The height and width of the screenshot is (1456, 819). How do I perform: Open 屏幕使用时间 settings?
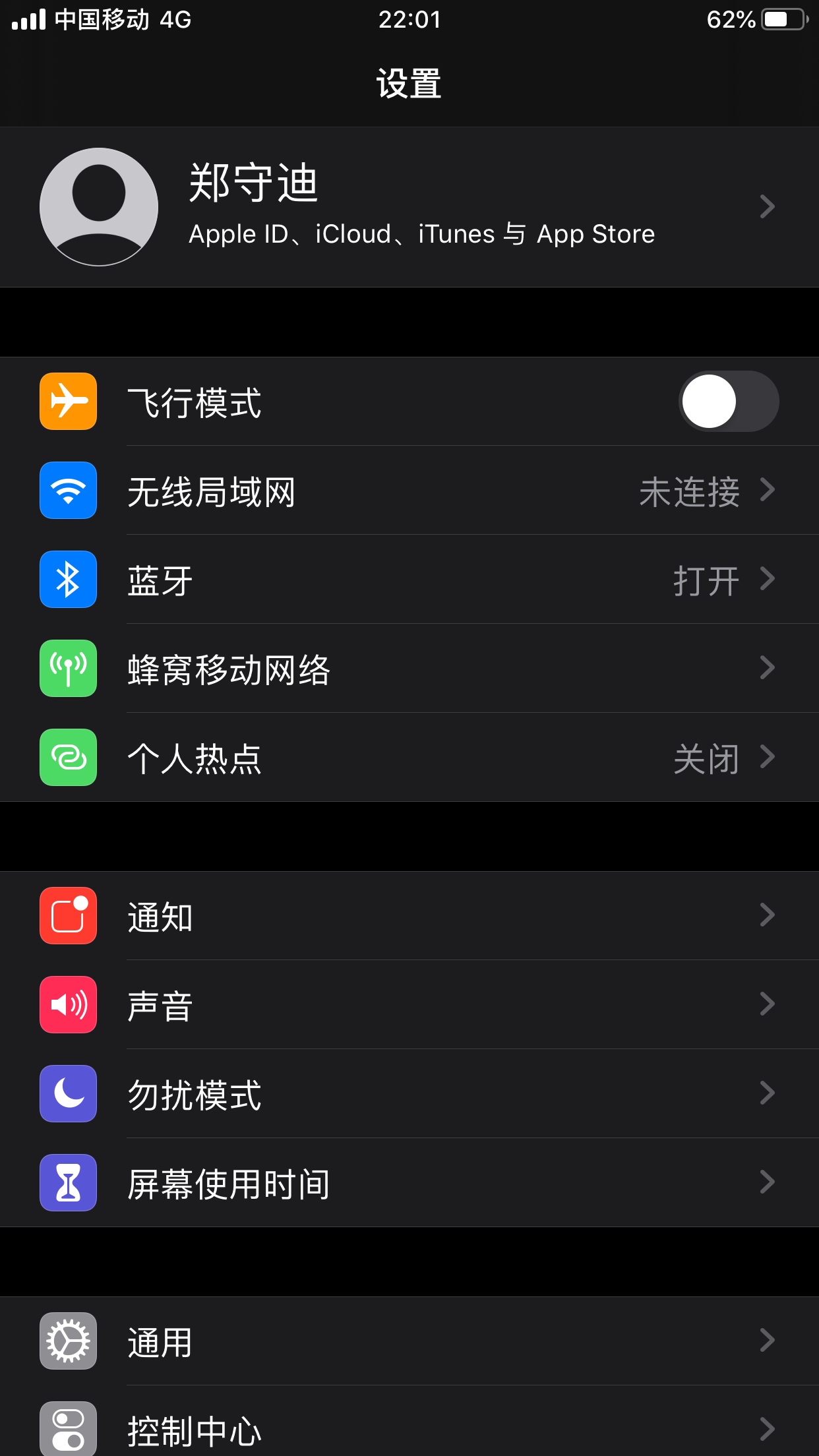409,1183
